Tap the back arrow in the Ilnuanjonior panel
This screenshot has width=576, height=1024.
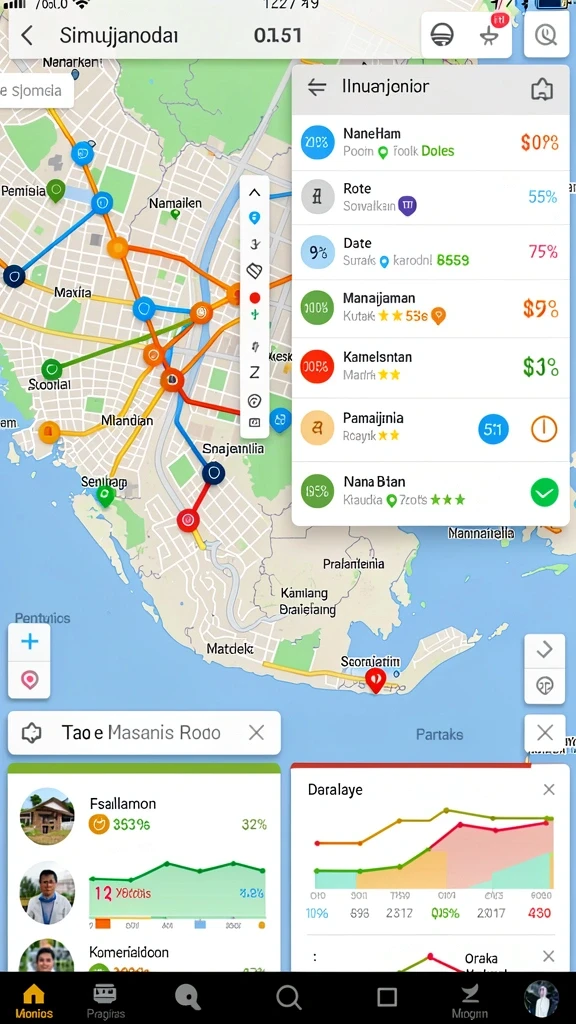(317, 88)
